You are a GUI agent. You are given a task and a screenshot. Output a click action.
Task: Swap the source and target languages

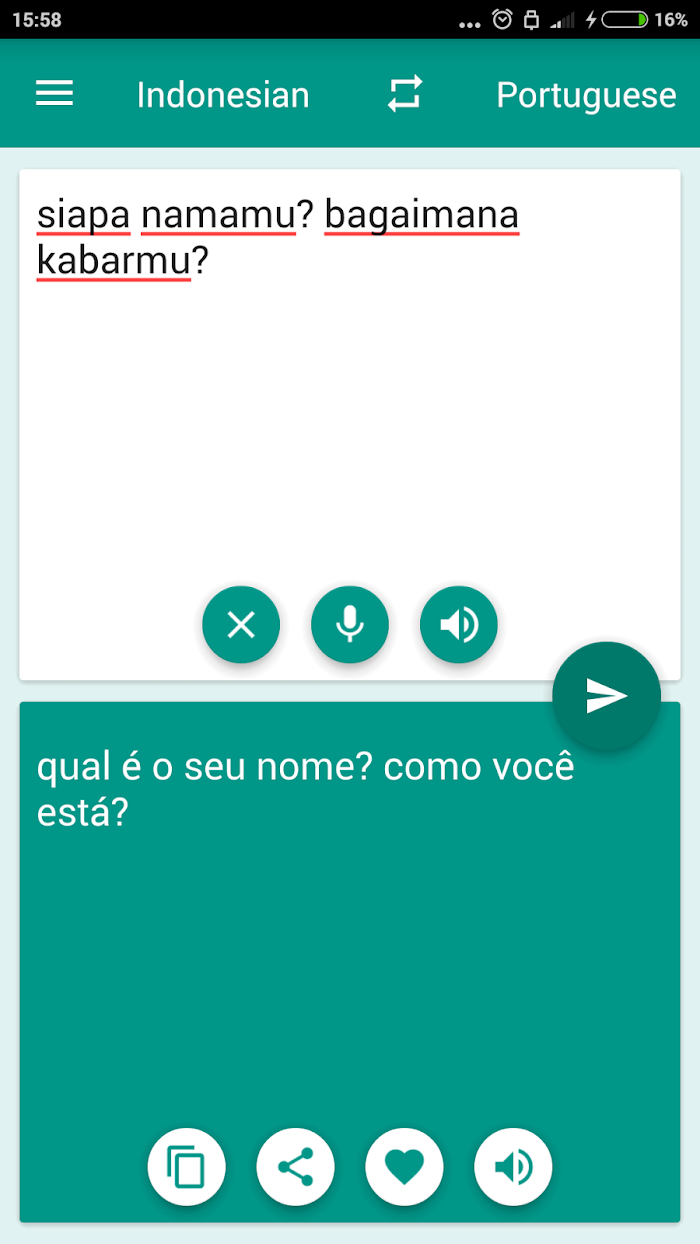coord(405,94)
